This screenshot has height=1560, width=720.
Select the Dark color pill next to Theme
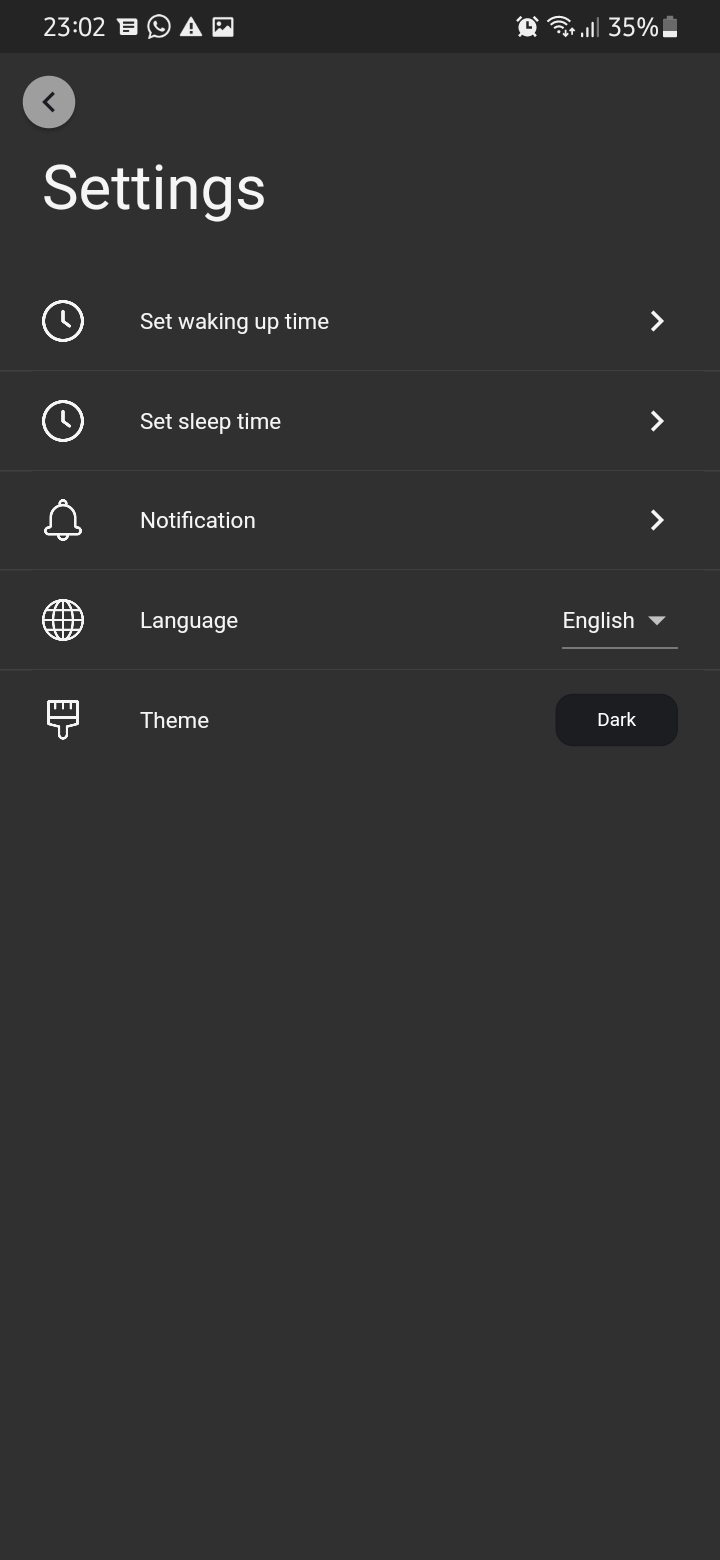[x=616, y=719]
